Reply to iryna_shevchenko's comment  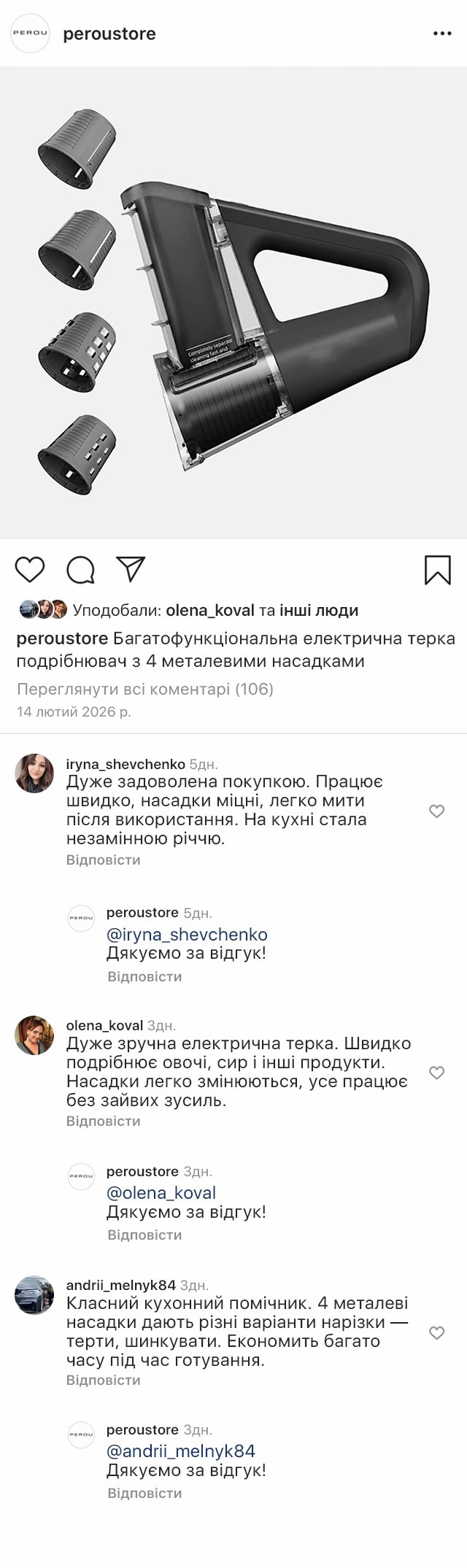[103, 860]
